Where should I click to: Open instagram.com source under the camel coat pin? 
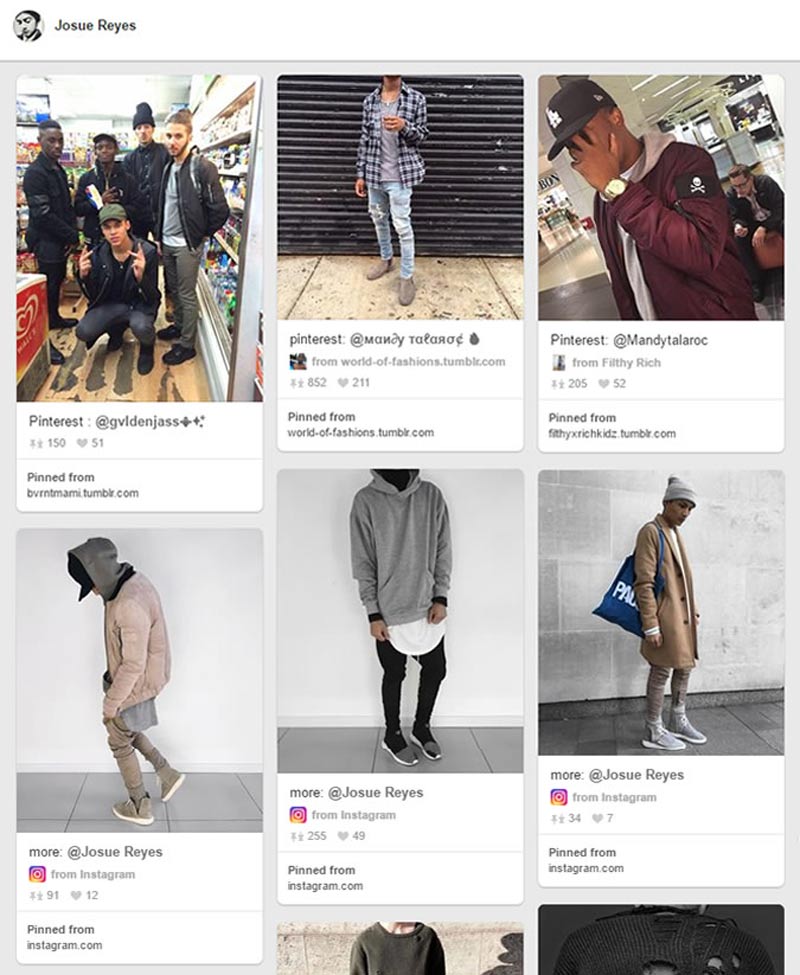pos(586,868)
